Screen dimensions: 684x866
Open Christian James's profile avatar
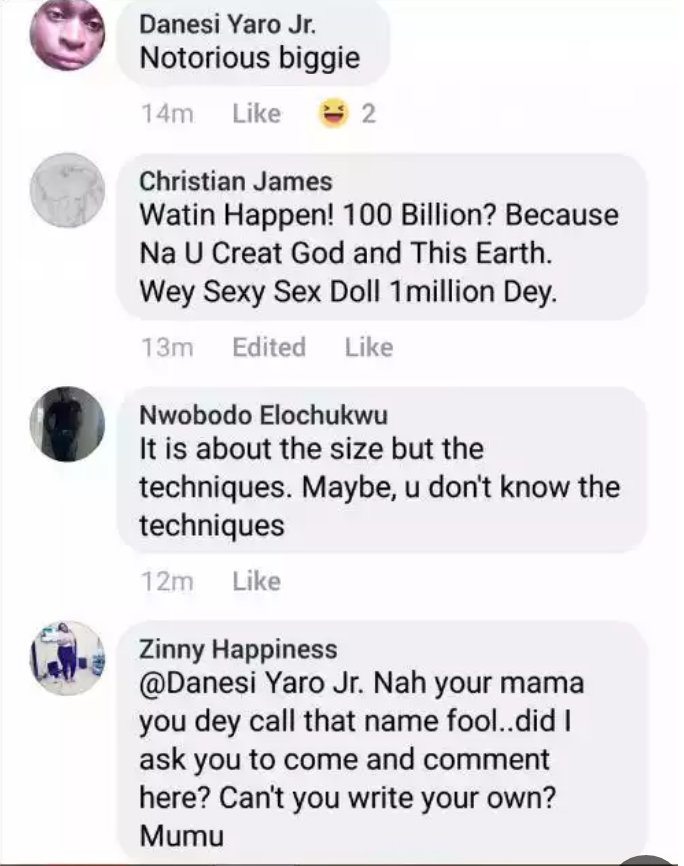point(67,190)
